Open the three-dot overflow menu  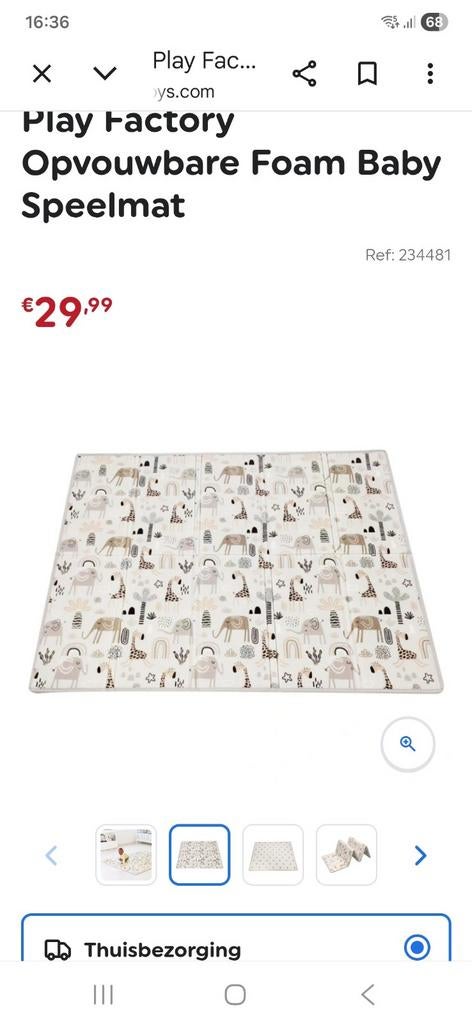coord(430,74)
